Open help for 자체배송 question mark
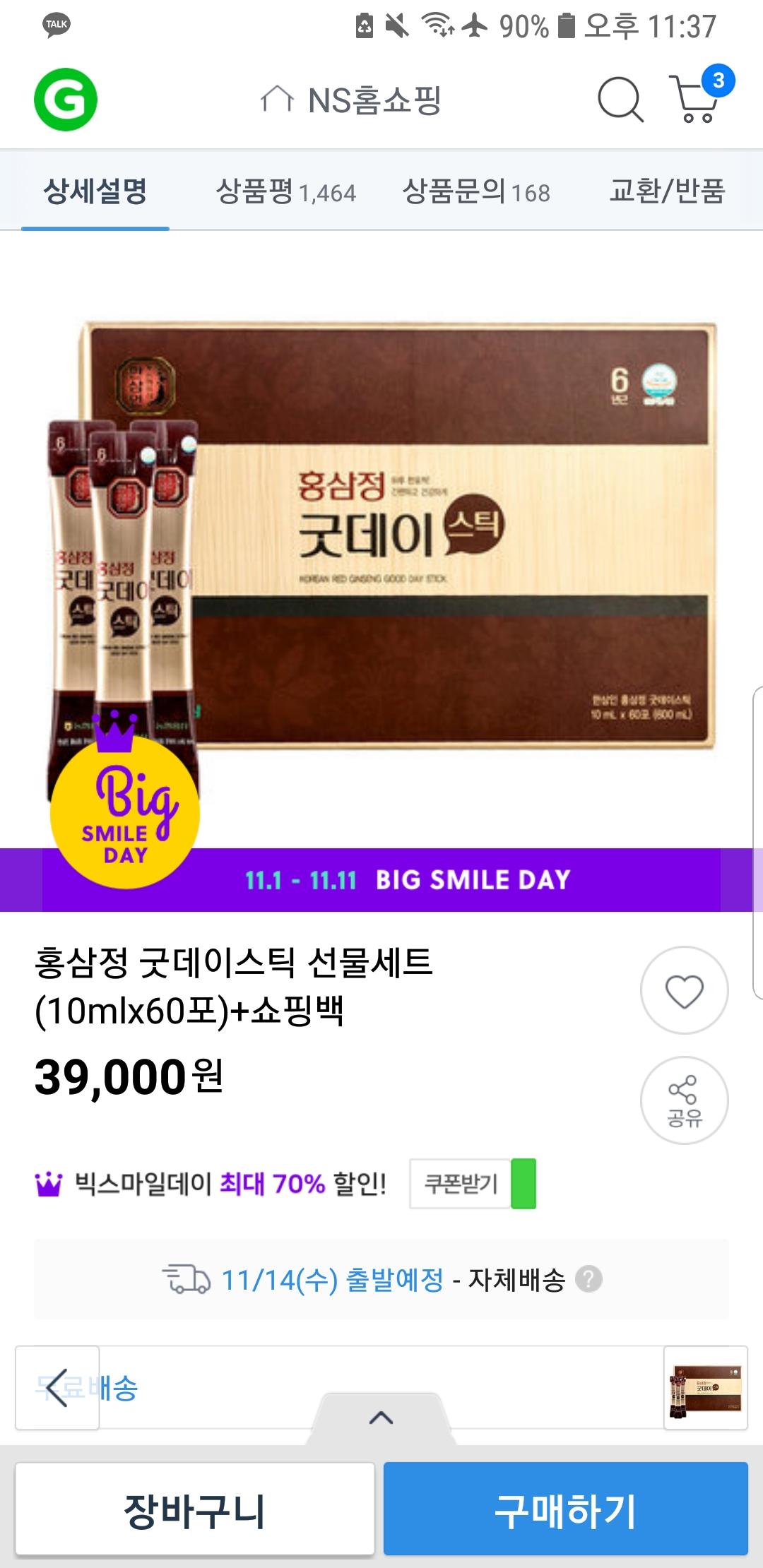 pos(588,1278)
